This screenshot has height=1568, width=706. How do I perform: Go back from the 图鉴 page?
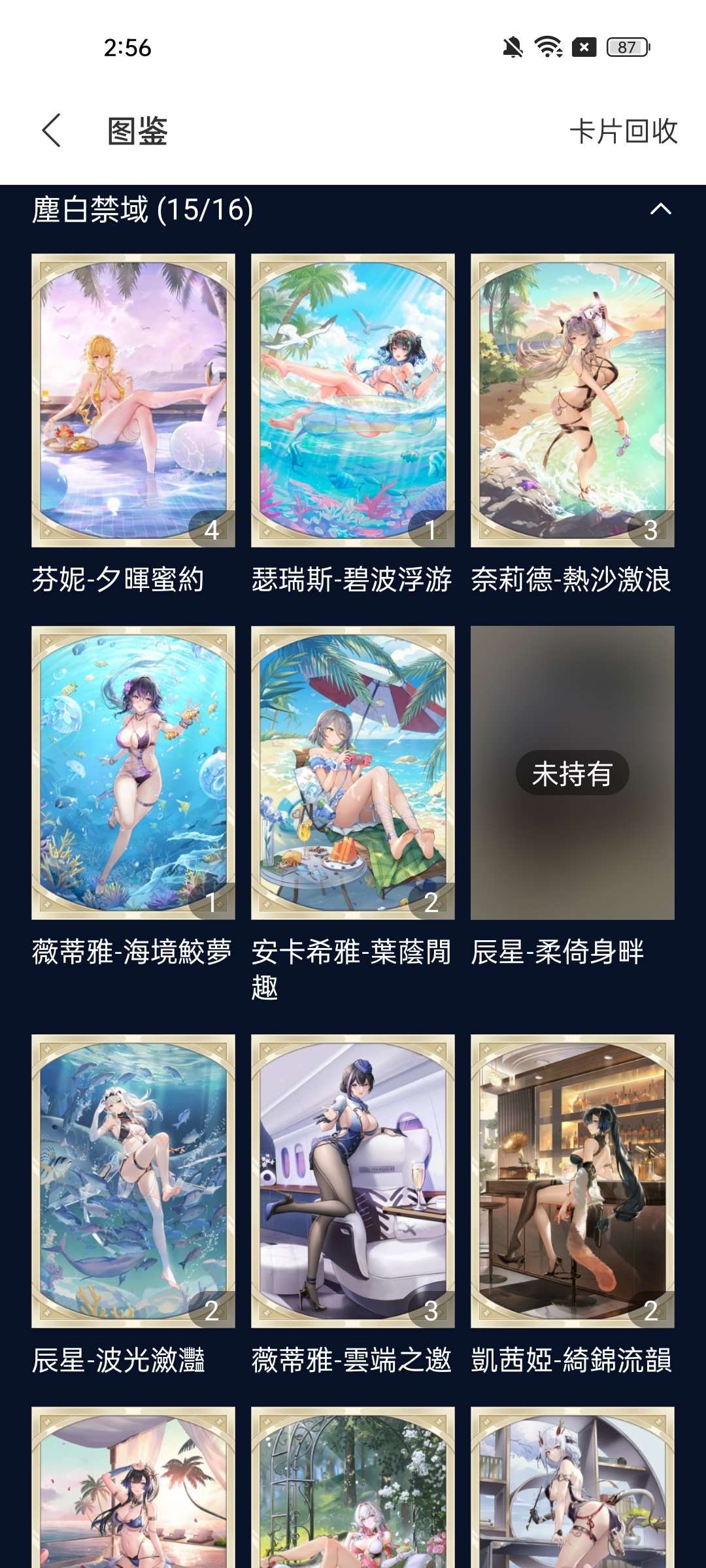pyautogui.click(x=52, y=131)
